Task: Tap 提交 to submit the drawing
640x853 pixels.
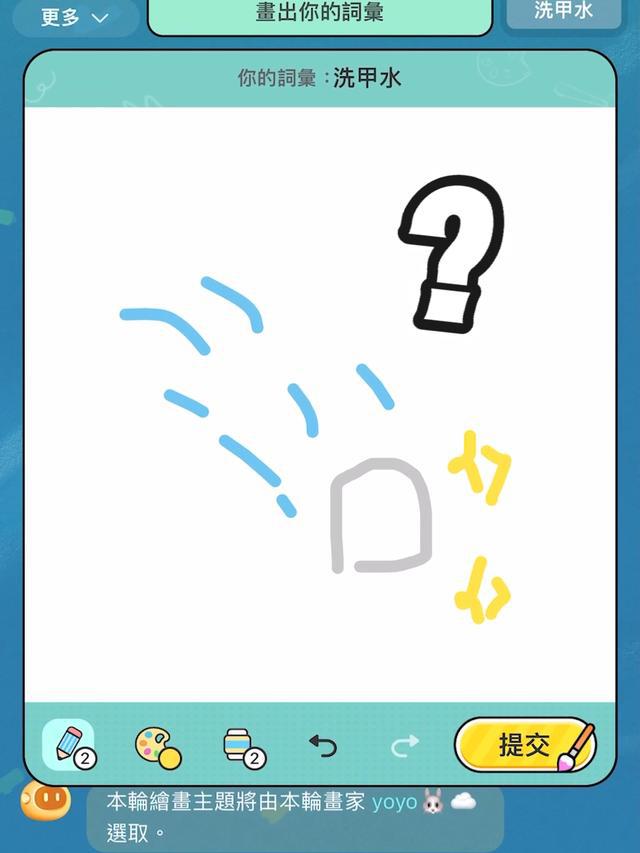Action: (x=524, y=745)
